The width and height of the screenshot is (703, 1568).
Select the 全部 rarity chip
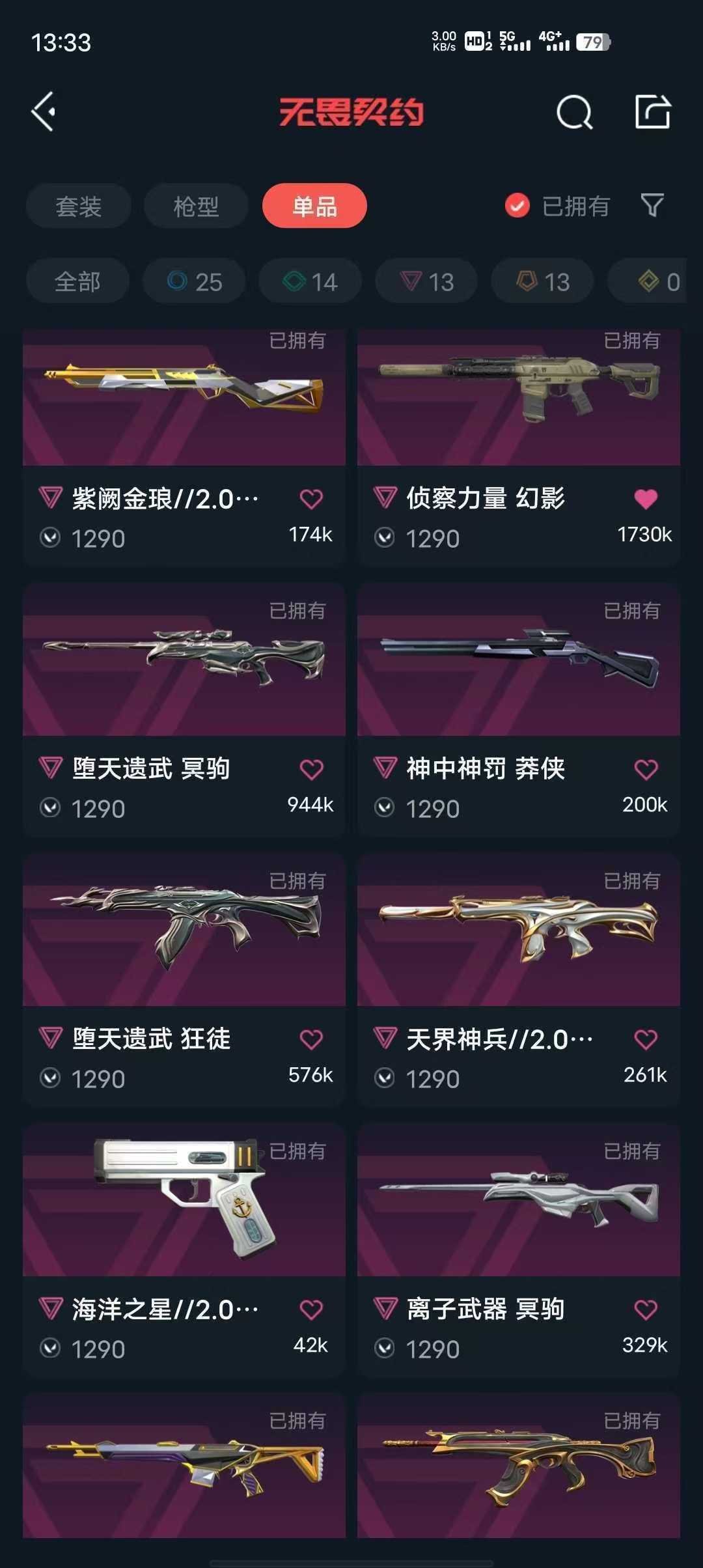pos(77,281)
